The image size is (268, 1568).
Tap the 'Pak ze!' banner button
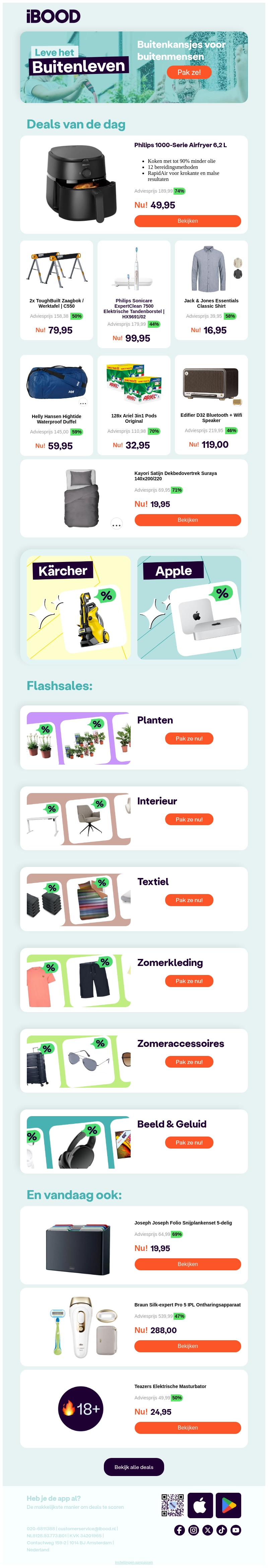point(189,72)
